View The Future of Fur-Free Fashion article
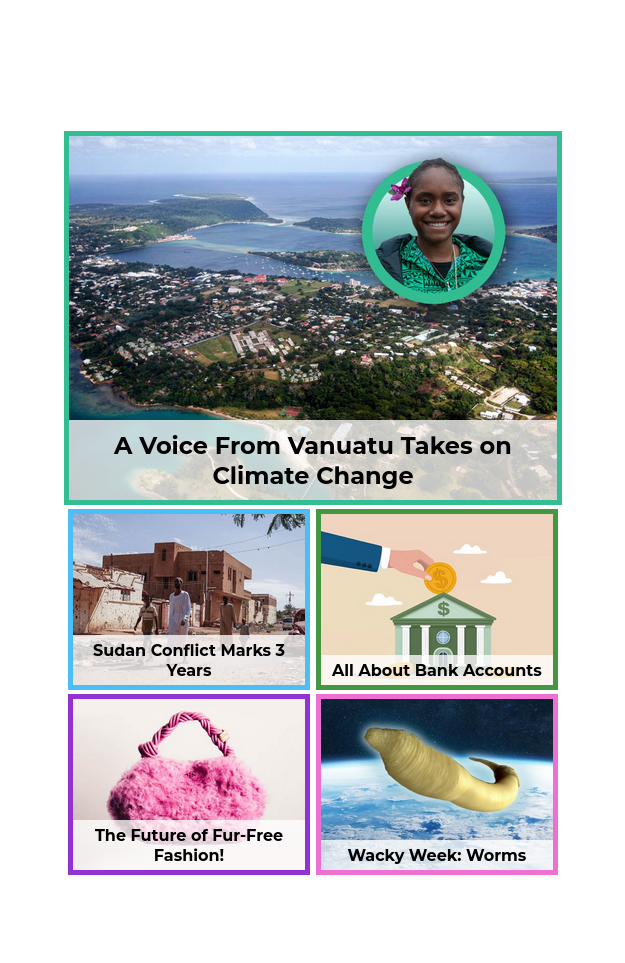Viewport: 625px width, 963px height. 189,785
